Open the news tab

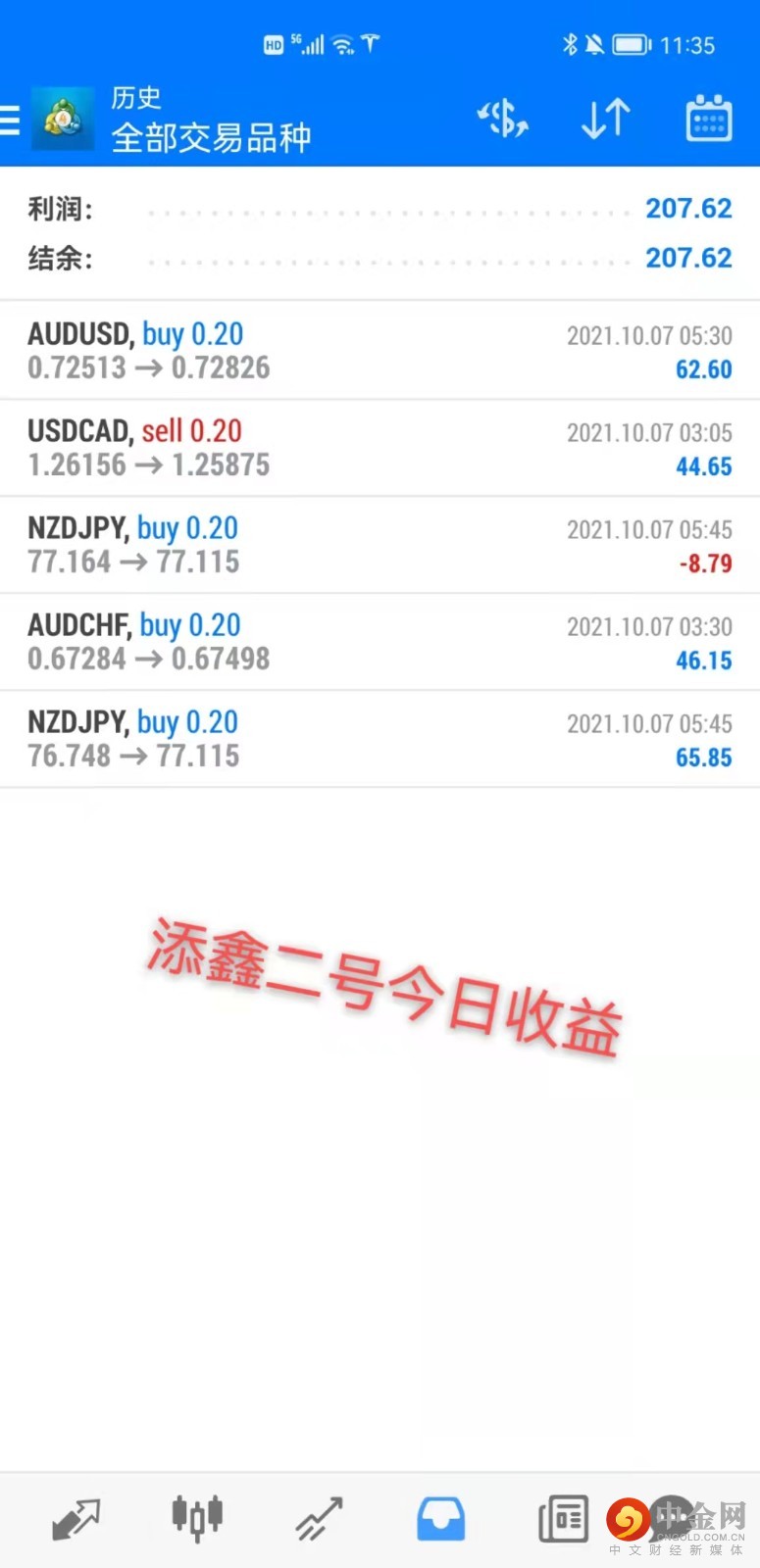tap(563, 1520)
